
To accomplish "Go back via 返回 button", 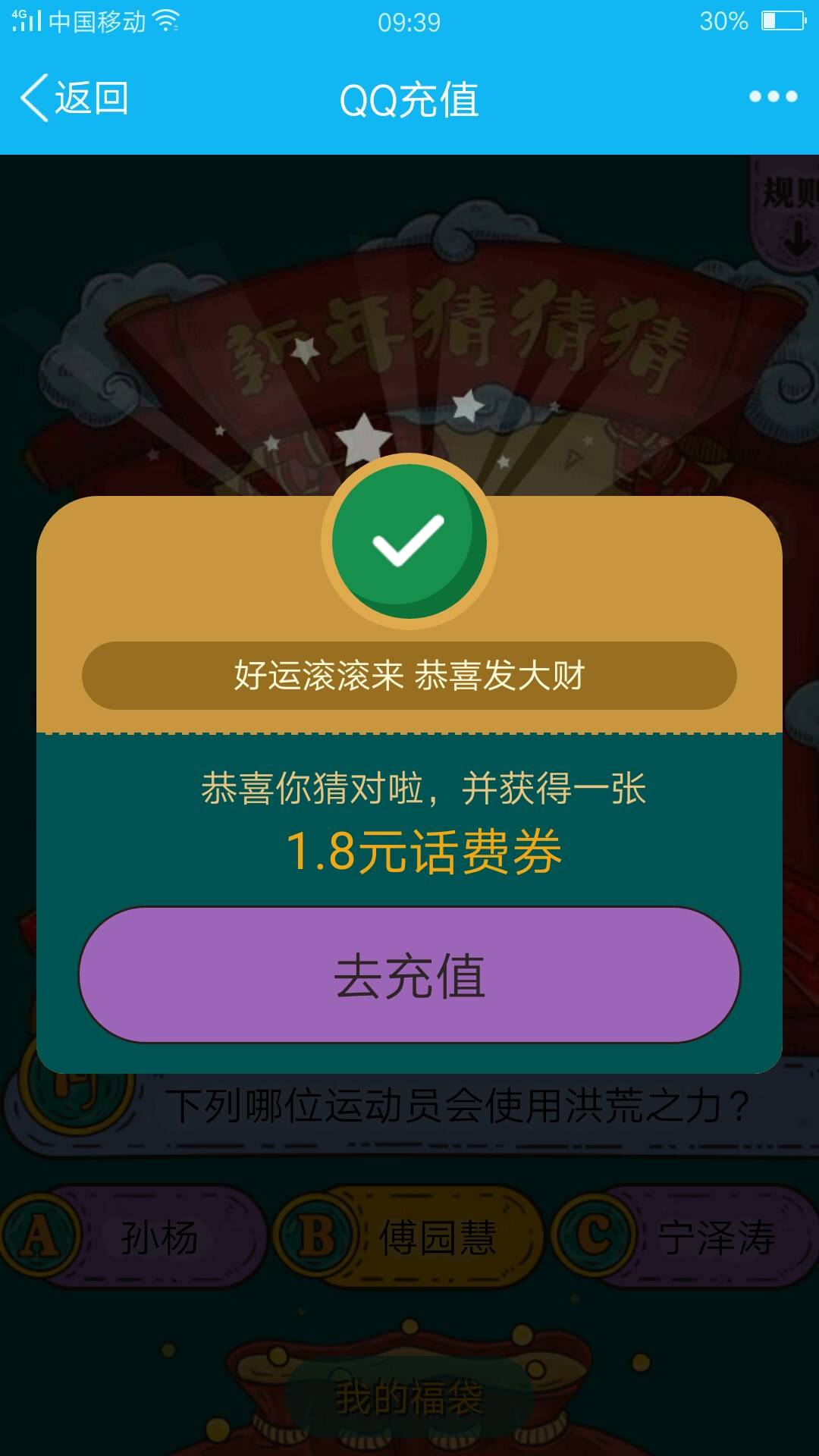I will pyautogui.click(x=74, y=99).
